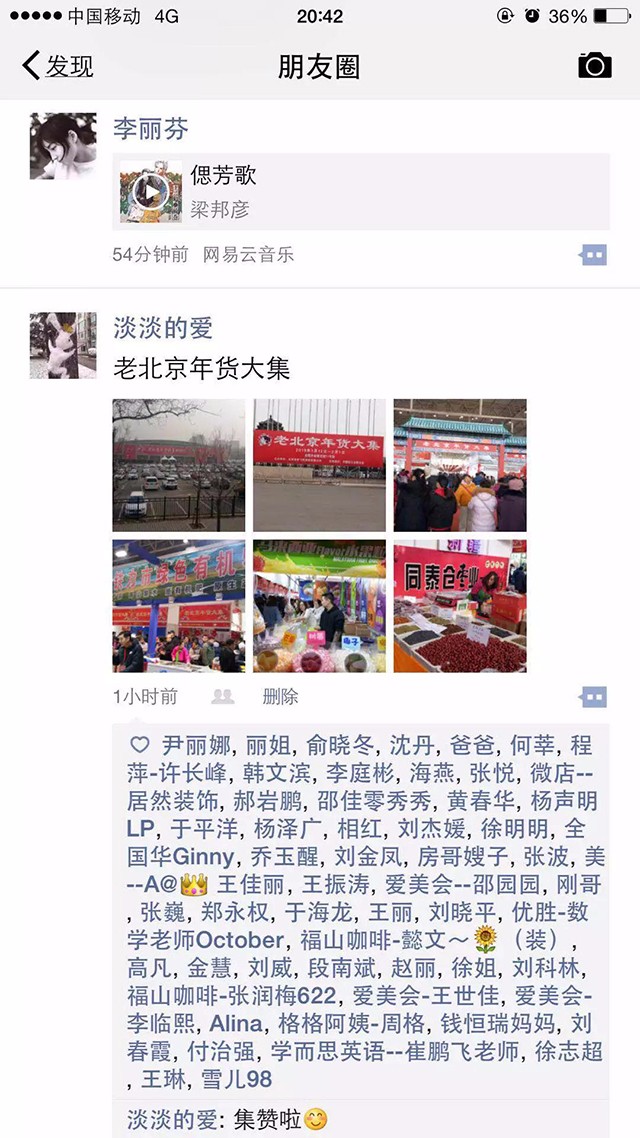View the parking lot photo

178,465
